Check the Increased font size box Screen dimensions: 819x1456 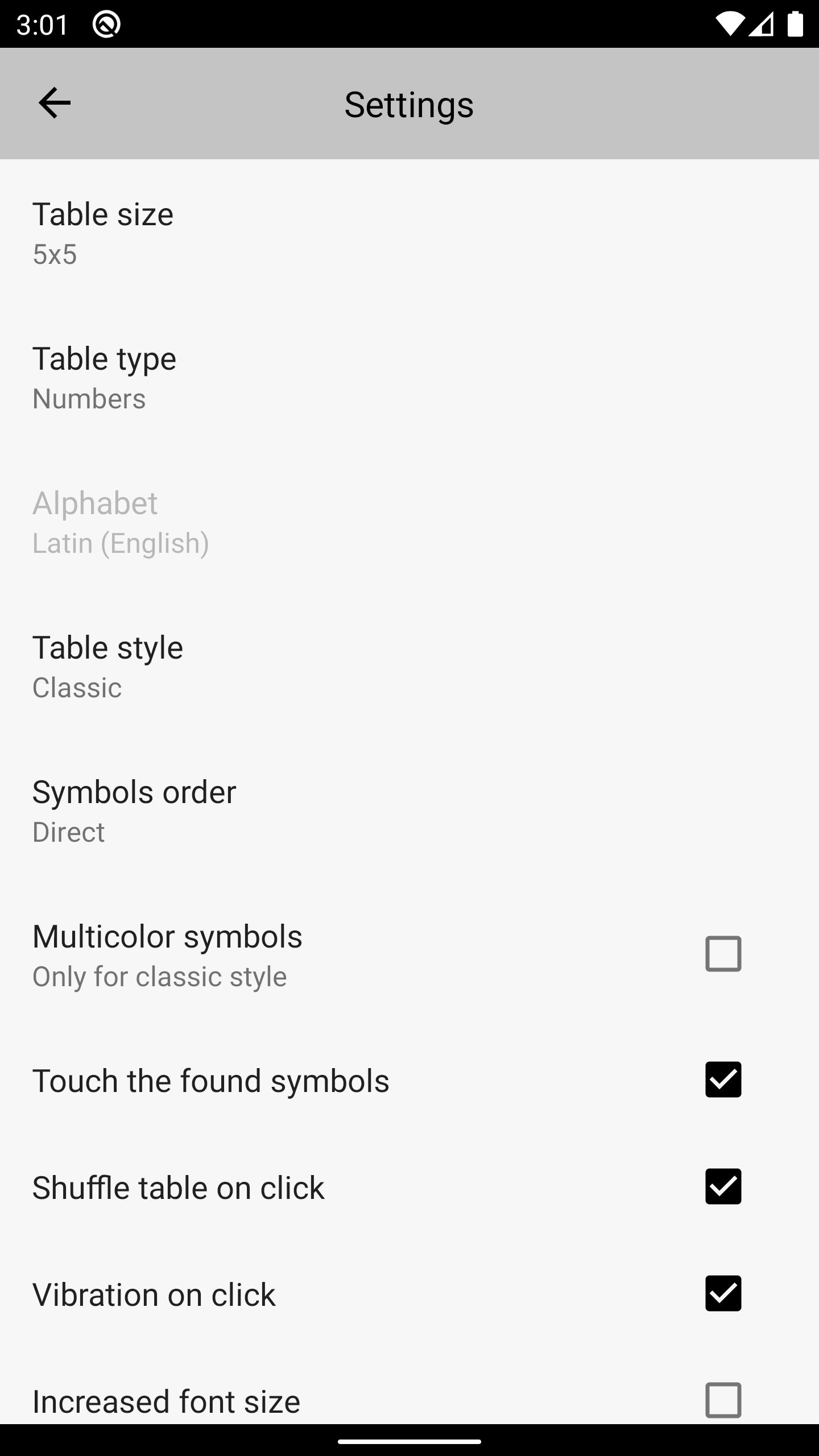click(723, 1400)
